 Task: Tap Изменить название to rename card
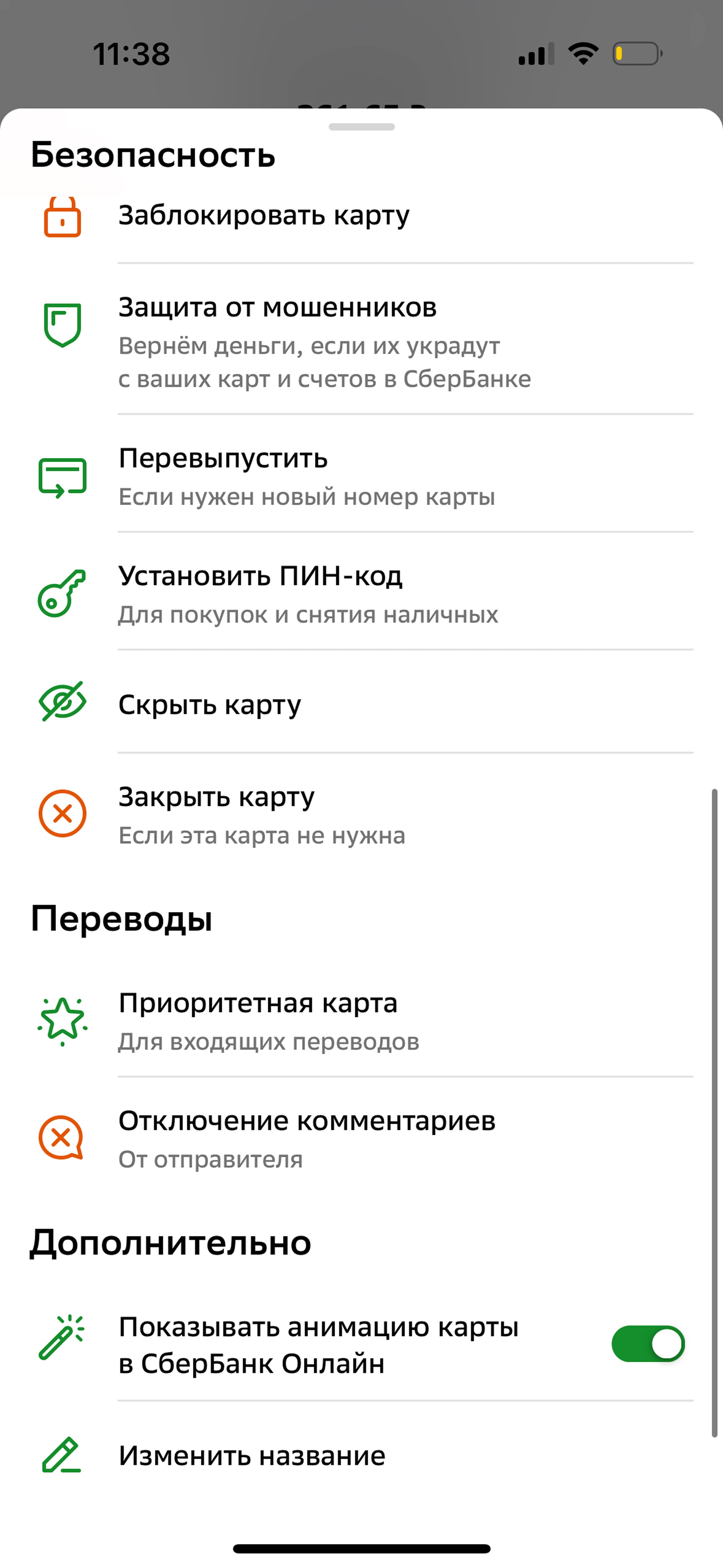tap(361, 1456)
